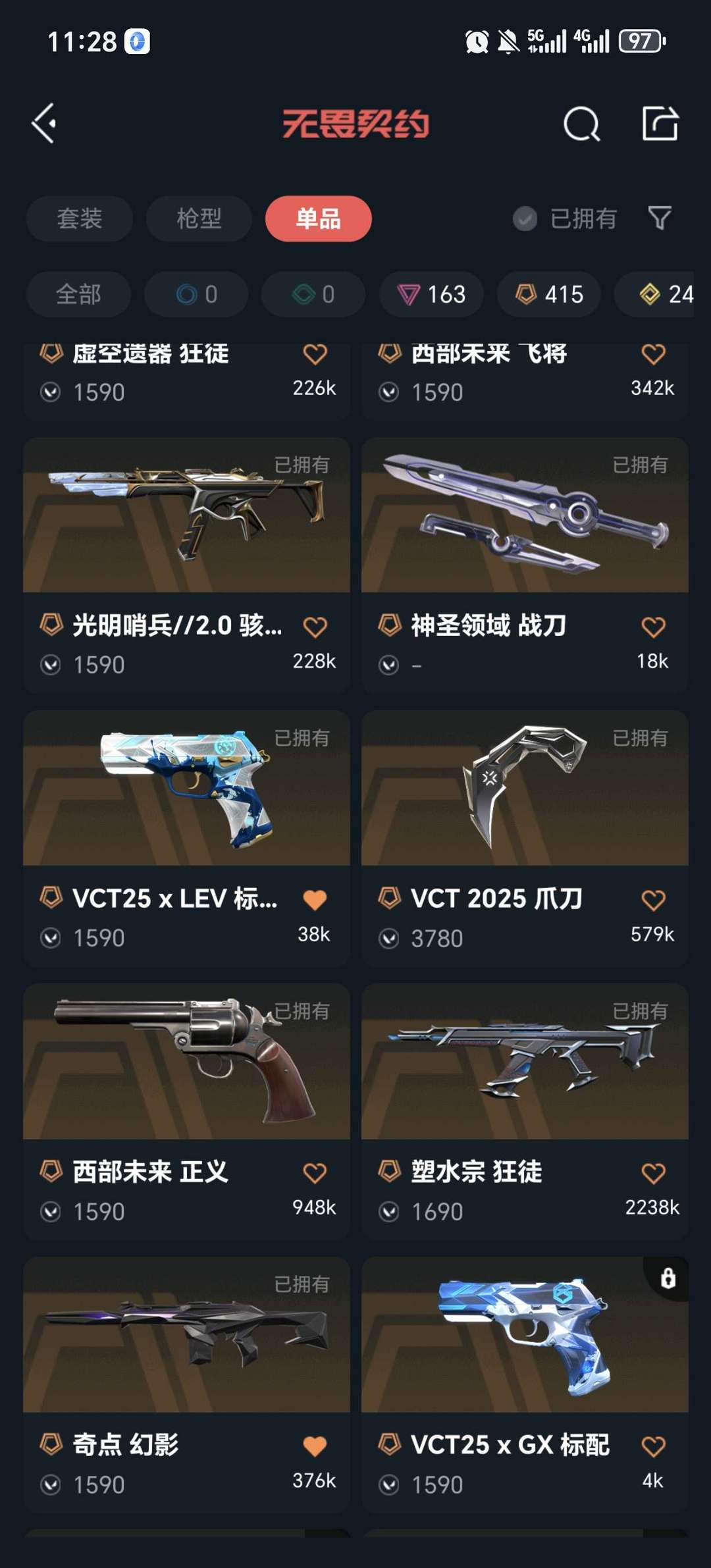711x1568 pixels.
Task: Click the 全部 filter button
Action: pos(78,294)
